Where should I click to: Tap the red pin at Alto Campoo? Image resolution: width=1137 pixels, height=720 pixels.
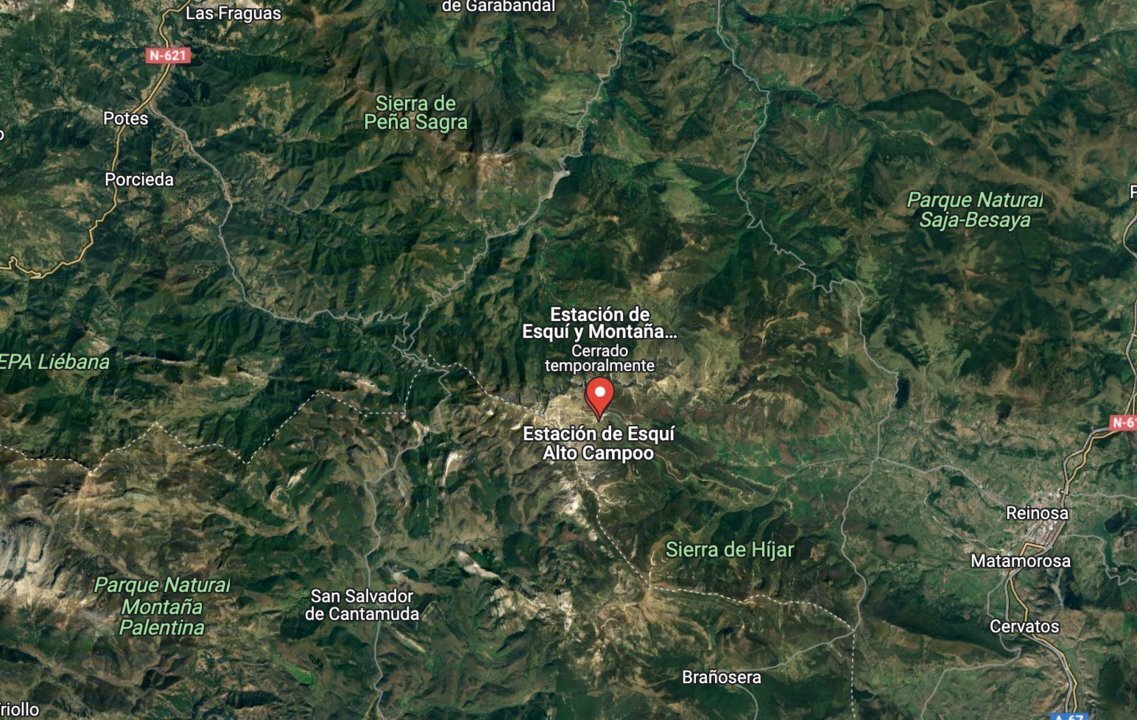point(599,394)
